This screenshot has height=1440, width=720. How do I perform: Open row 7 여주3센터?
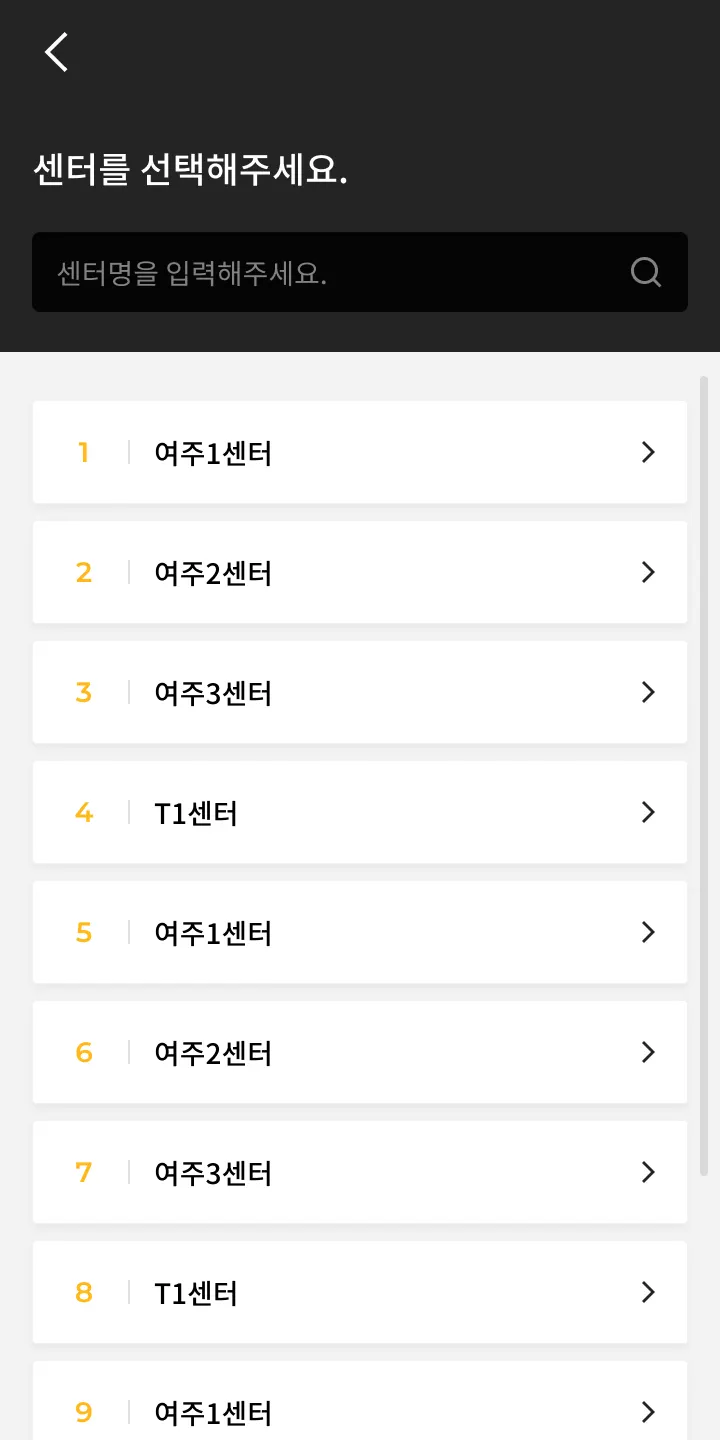point(360,1172)
